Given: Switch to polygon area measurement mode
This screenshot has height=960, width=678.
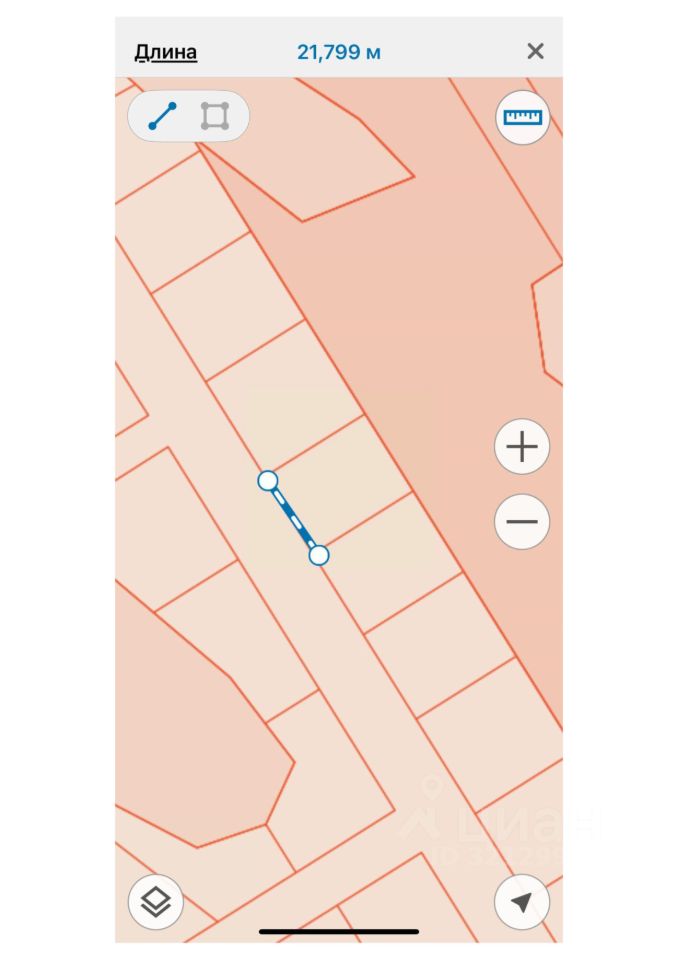Looking at the screenshot, I should click(214, 117).
